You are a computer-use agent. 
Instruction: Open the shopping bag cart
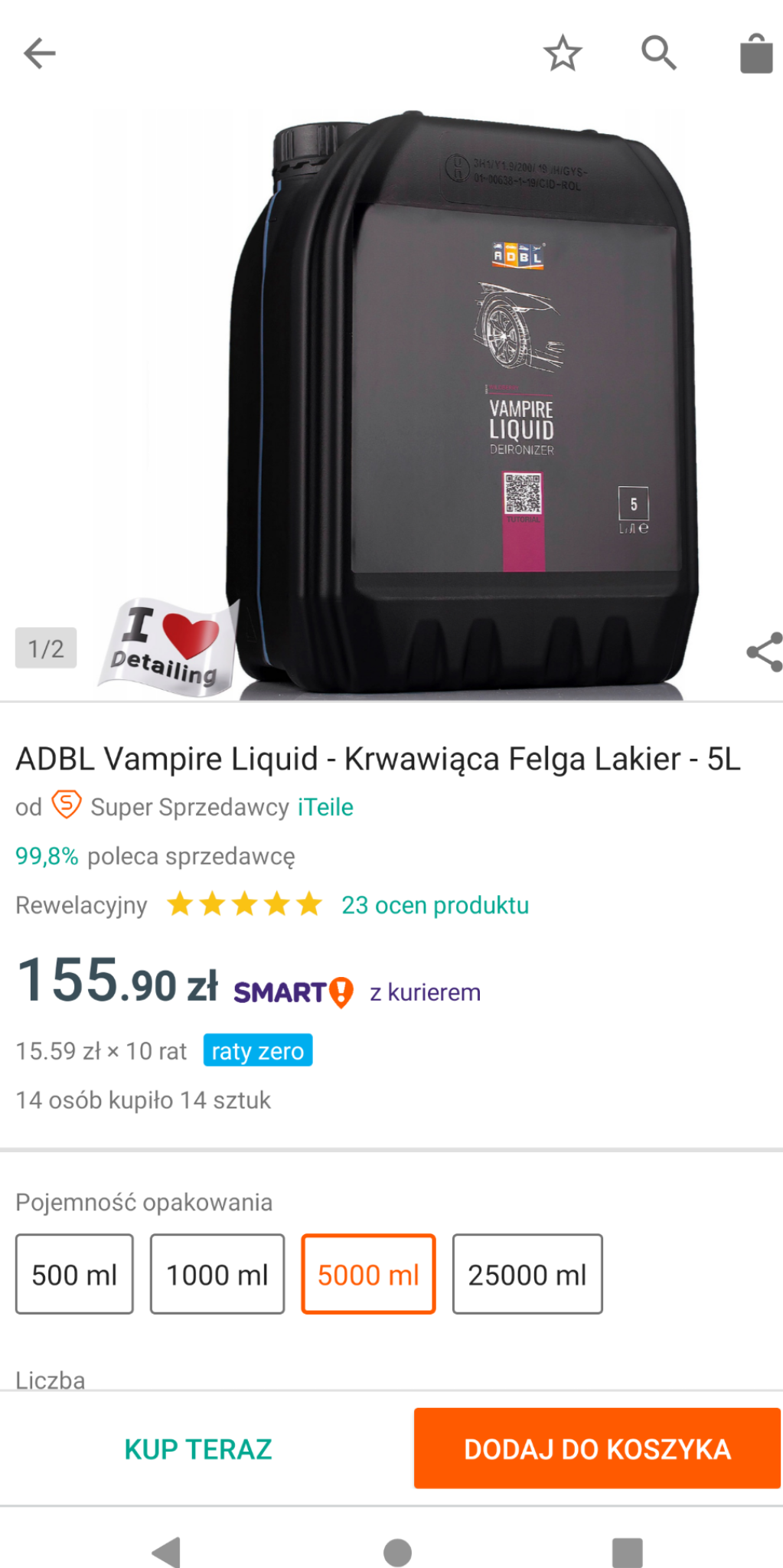(x=756, y=54)
